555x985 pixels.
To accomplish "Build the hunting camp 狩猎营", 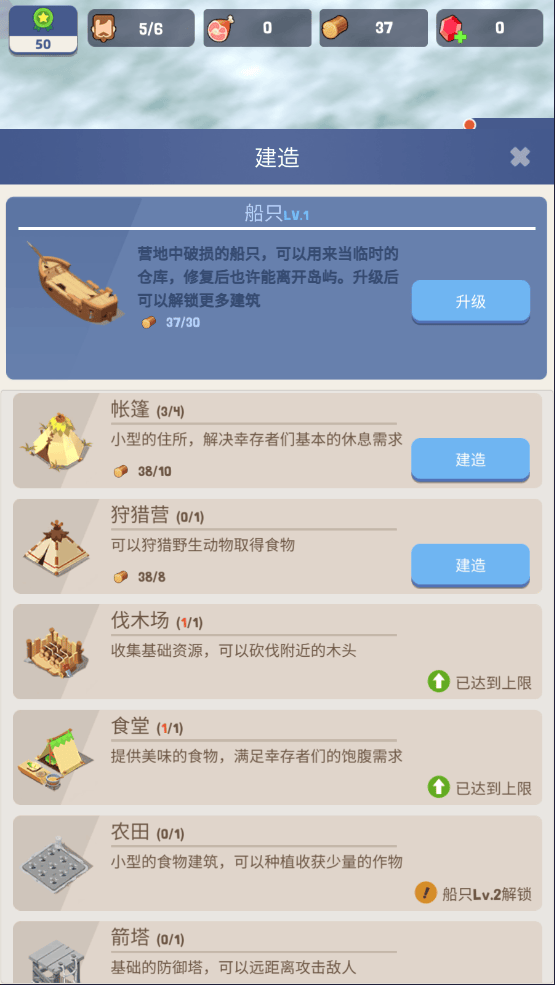I will click(x=471, y=565).
